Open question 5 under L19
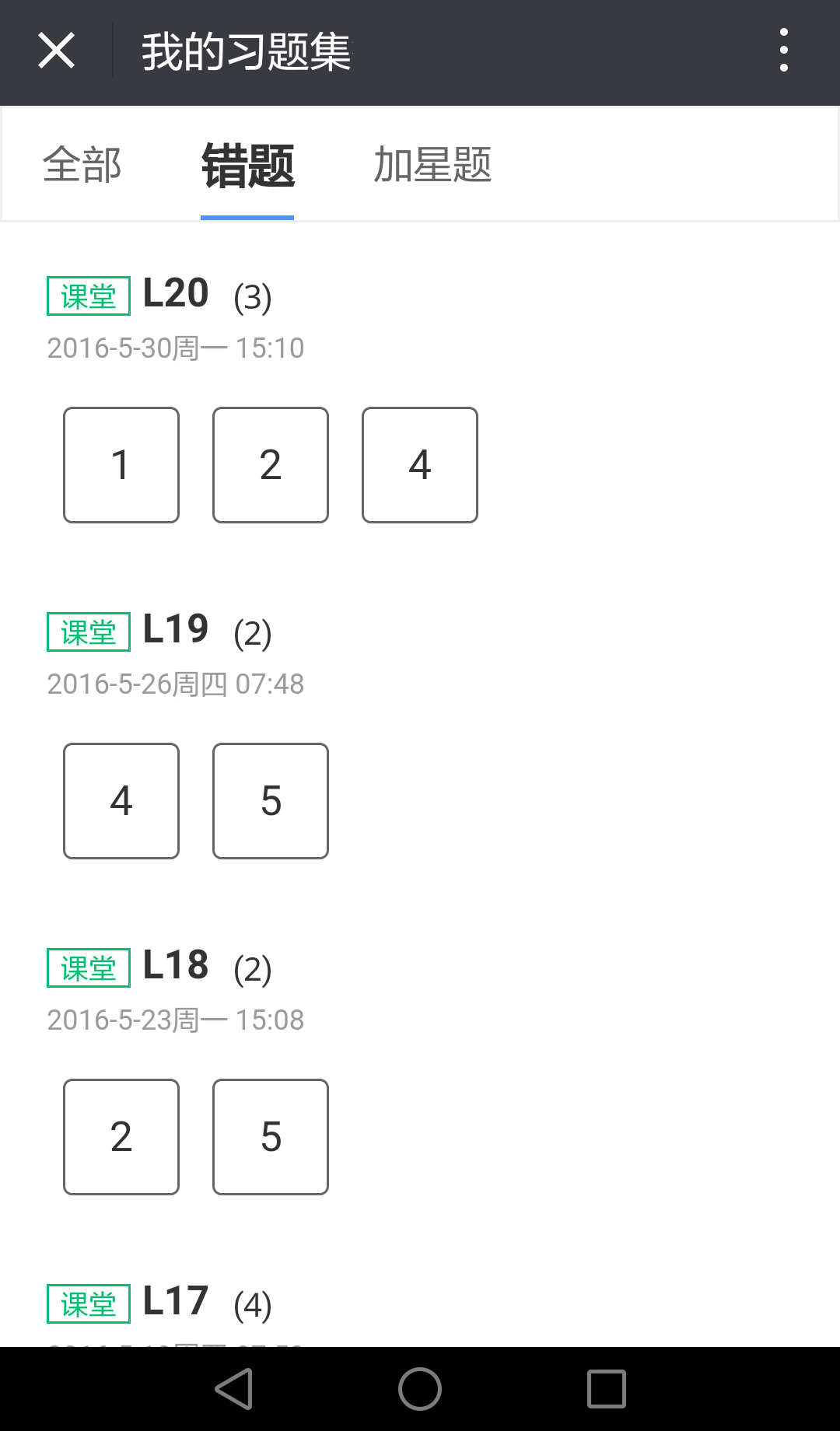840x1431 pixels. 271,801
